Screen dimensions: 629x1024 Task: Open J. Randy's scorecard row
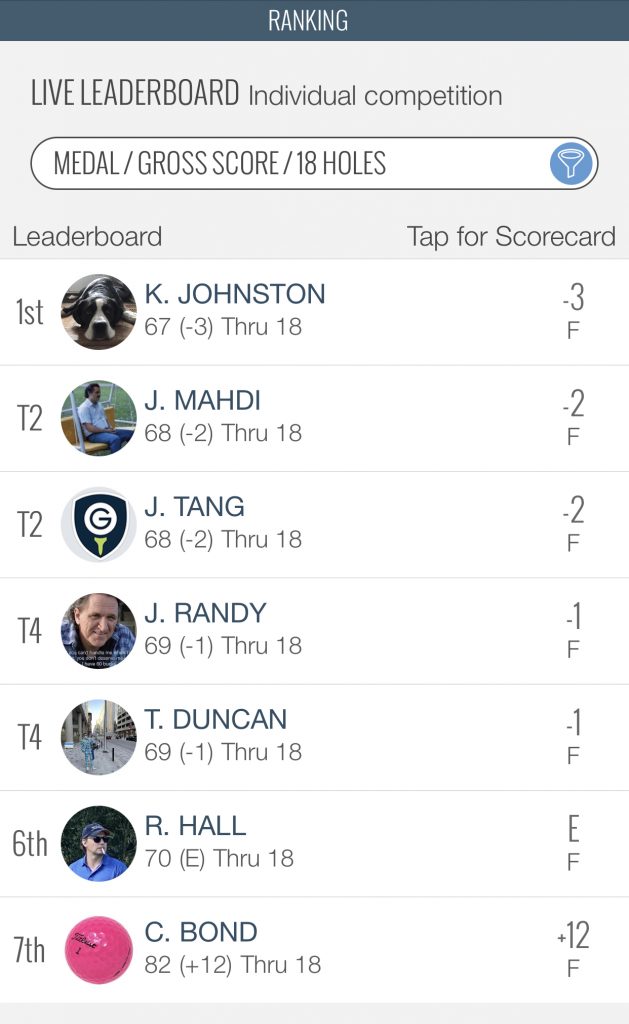coord(314,632)
